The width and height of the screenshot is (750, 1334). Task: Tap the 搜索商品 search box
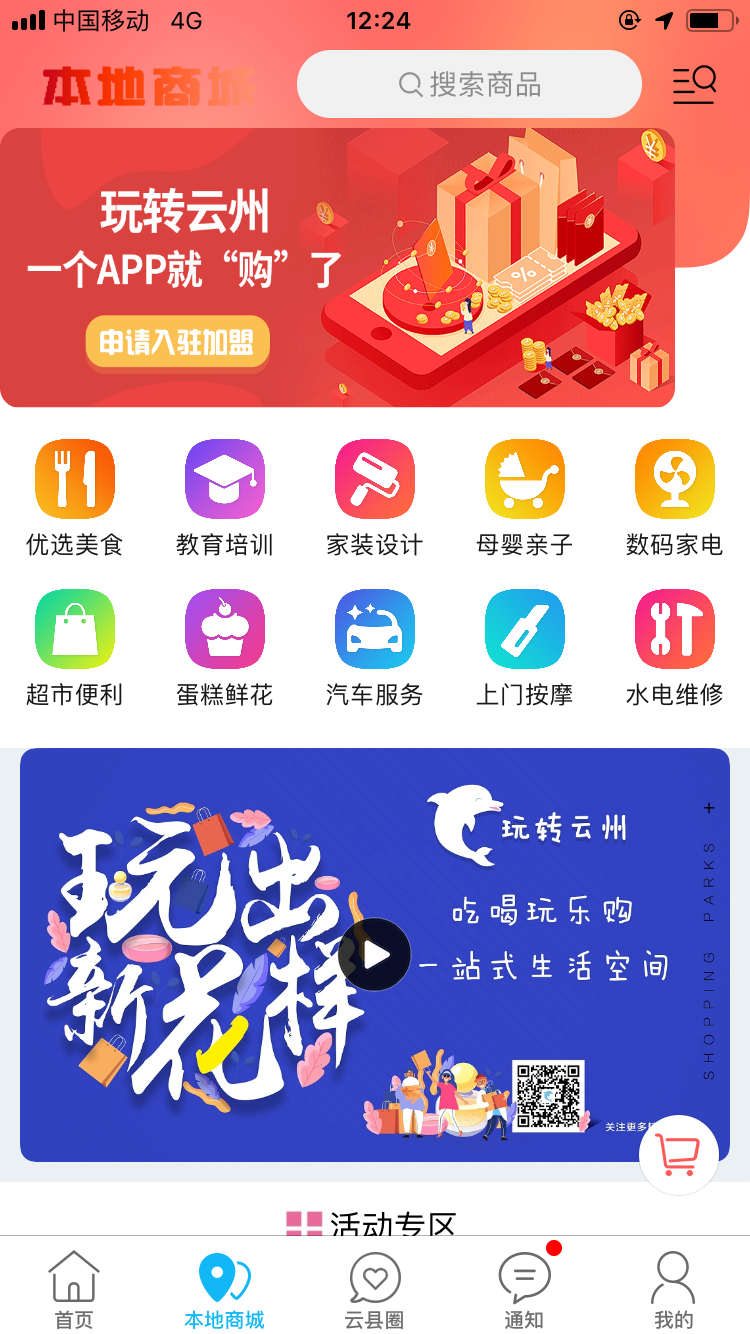[469, 84]
